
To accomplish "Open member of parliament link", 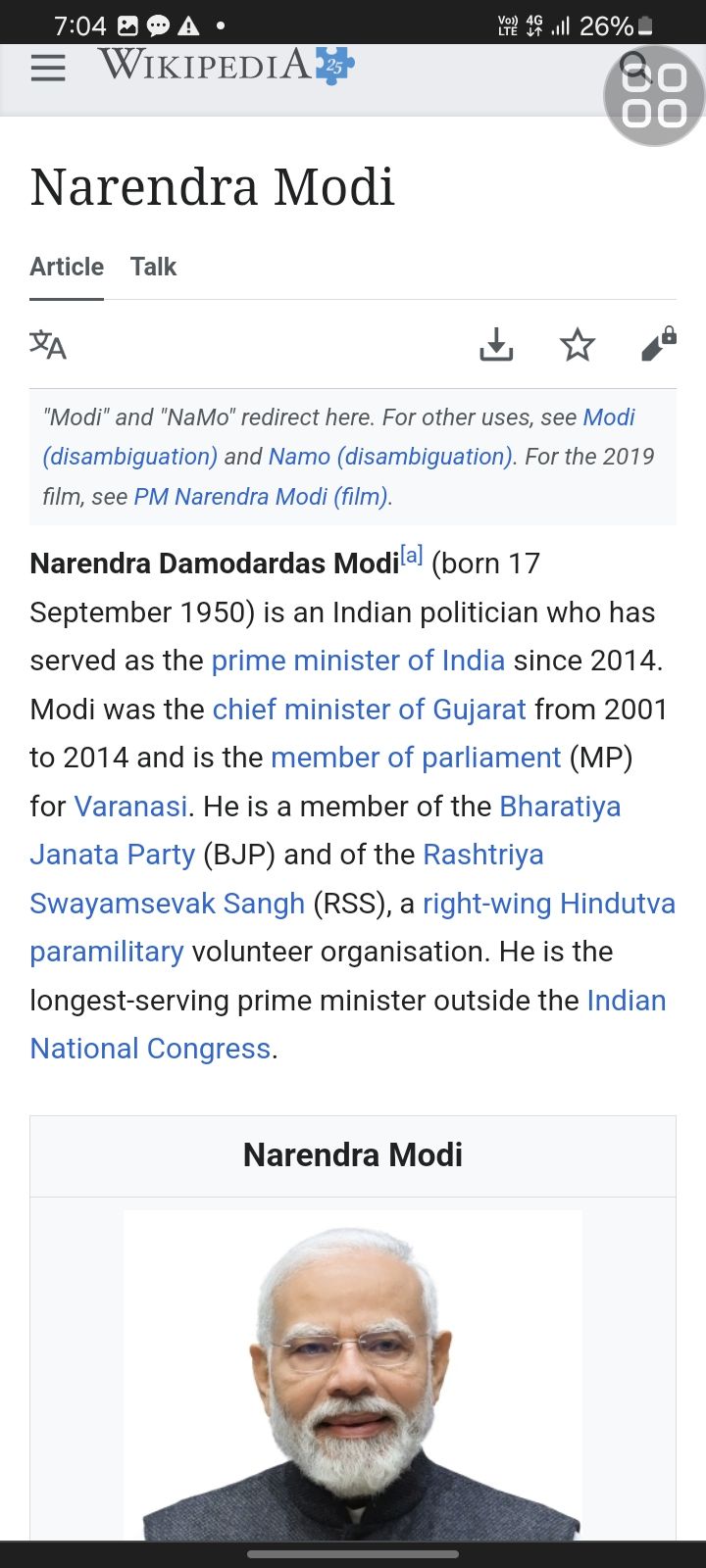I will (x=416, y=758).
